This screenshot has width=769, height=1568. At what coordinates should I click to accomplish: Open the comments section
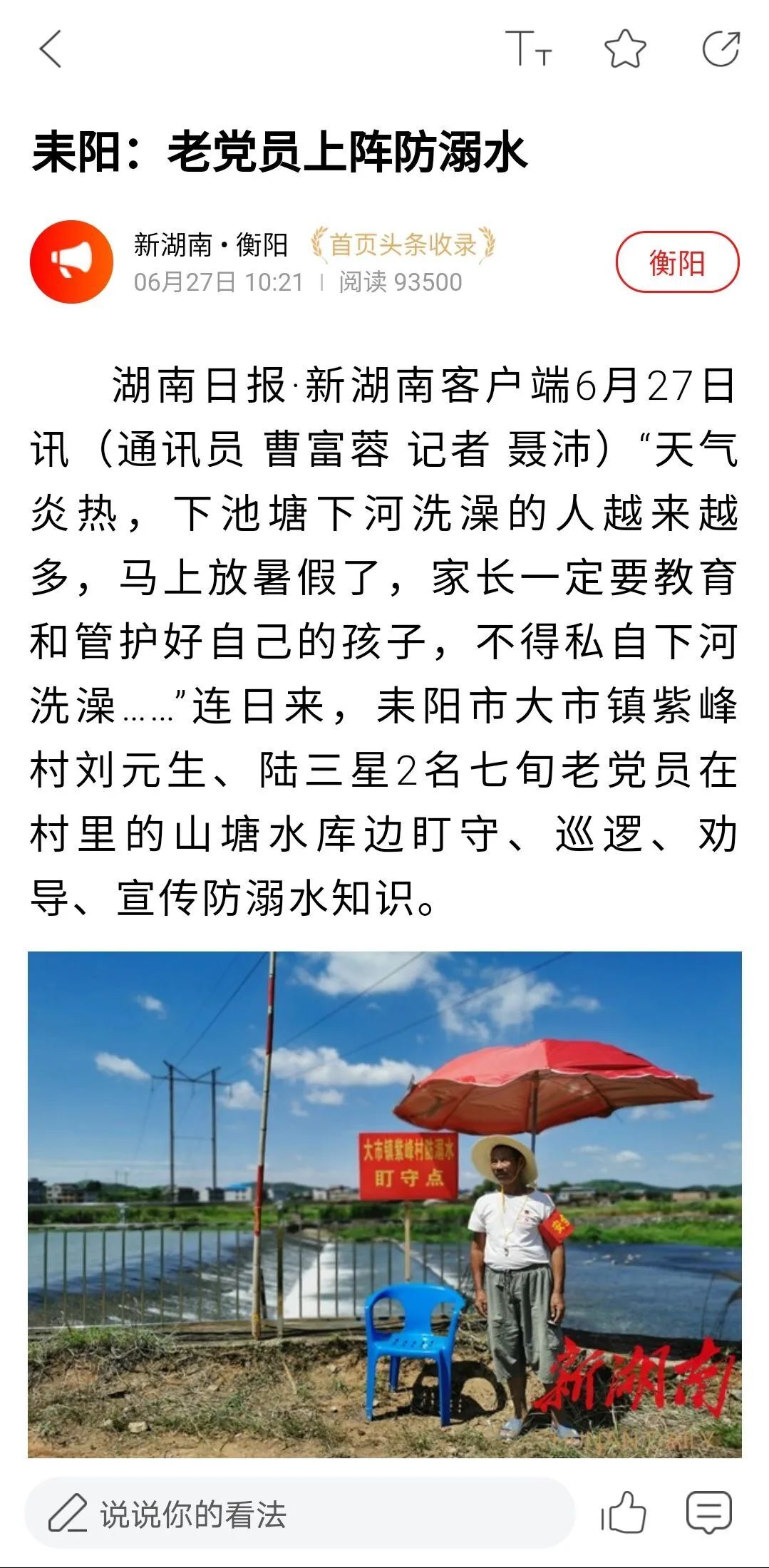(x=708, y=1512)
